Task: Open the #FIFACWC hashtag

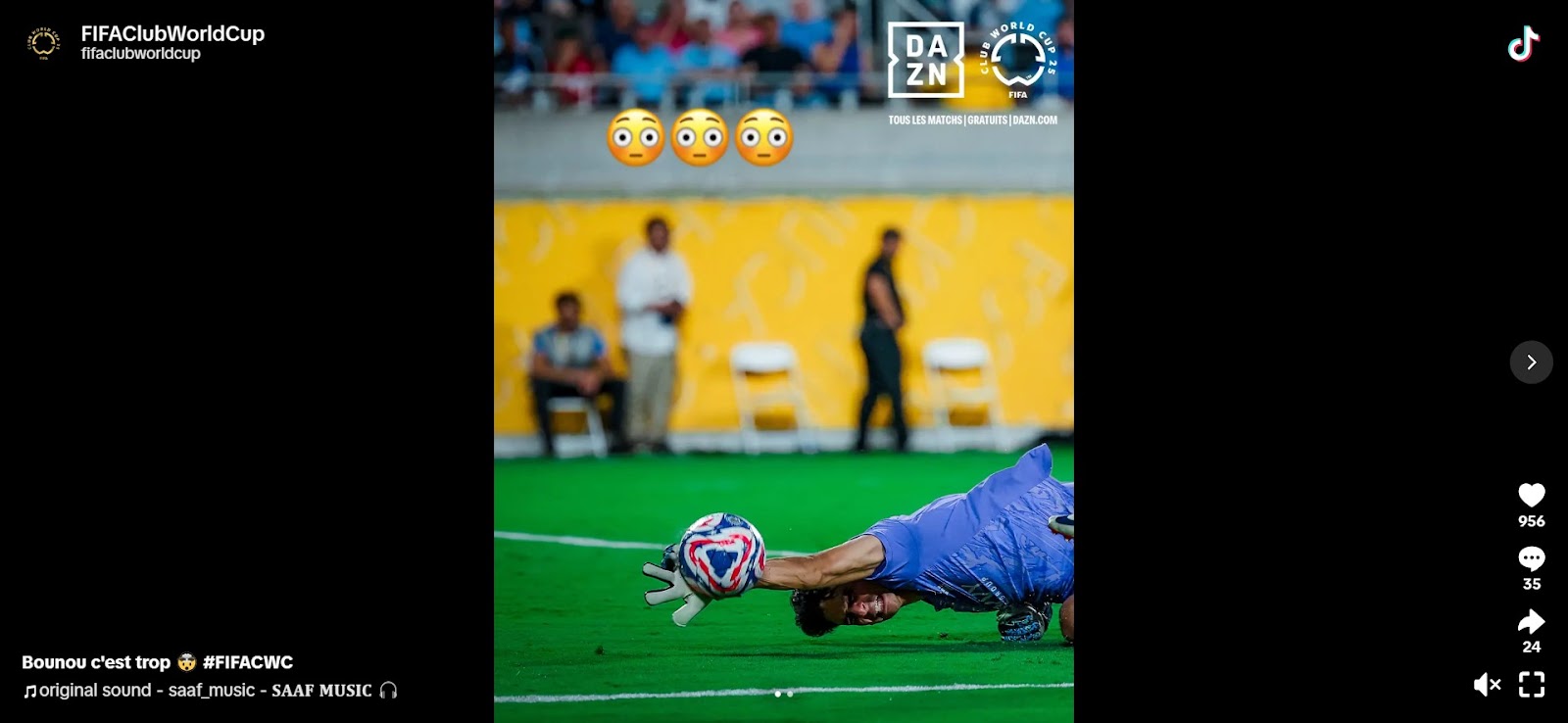Action: coord(247,662)
